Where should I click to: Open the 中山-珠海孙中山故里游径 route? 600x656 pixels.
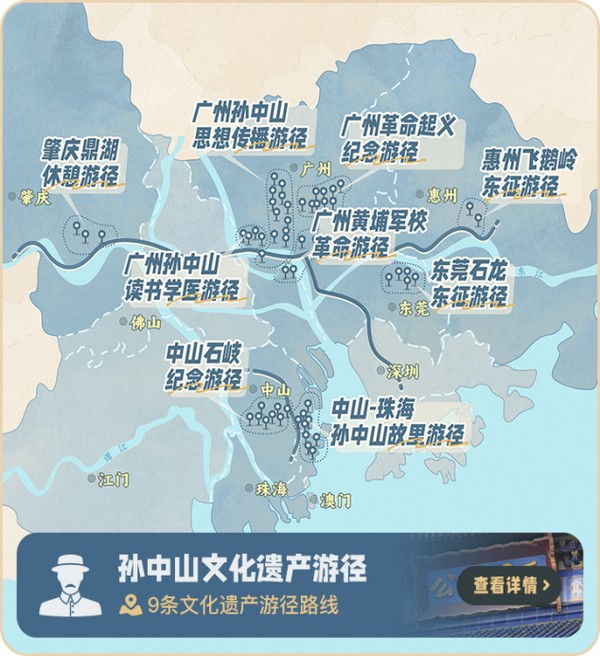[397, 422]
